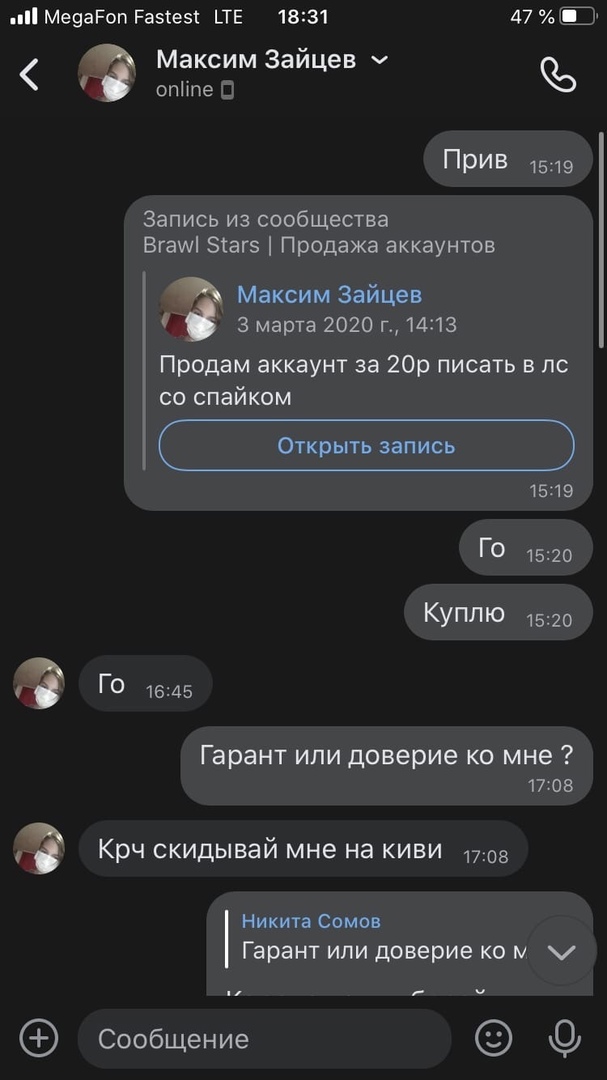607x1080 pixels.
Task: Expand the Максим Зайцев chat header dropdown
Action: tap(379, 60)
